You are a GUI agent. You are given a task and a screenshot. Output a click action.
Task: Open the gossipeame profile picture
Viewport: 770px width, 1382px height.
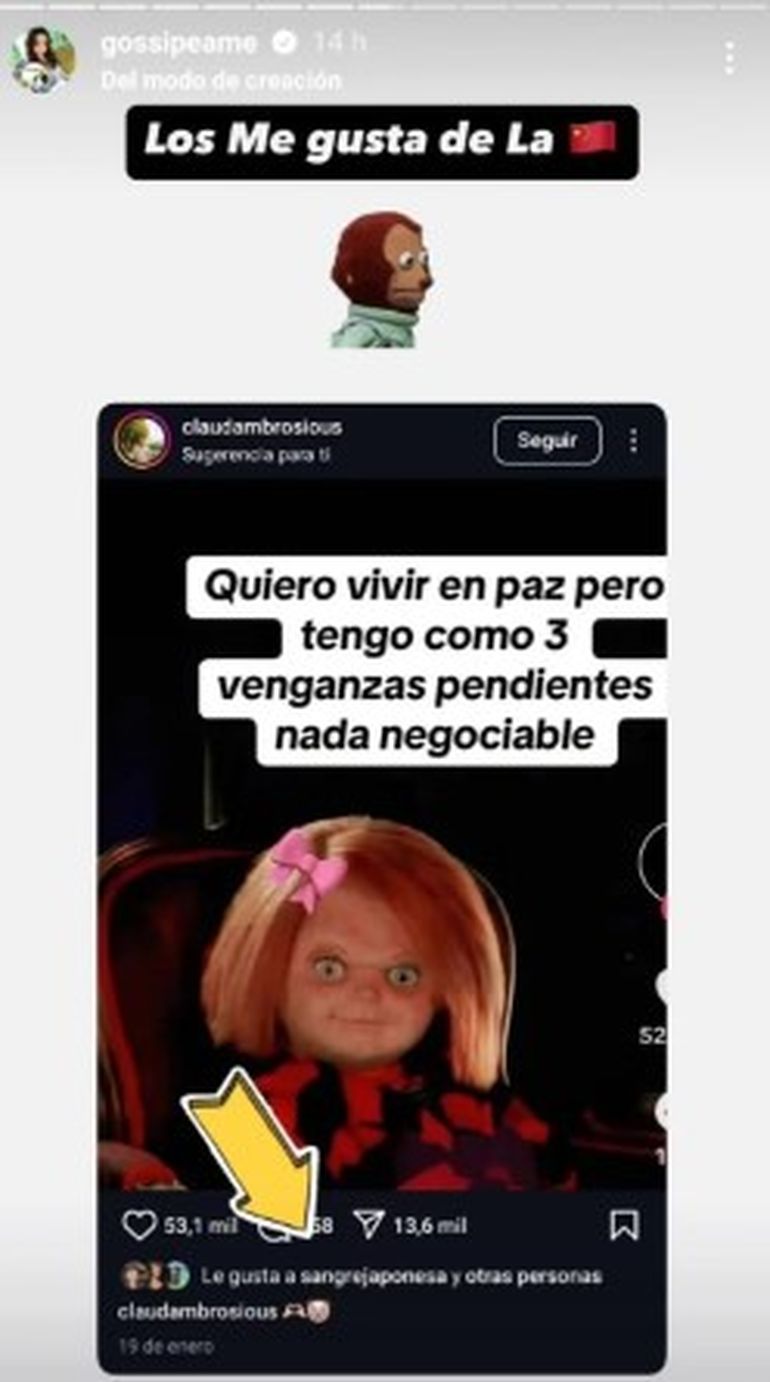[x=43, y=59]
